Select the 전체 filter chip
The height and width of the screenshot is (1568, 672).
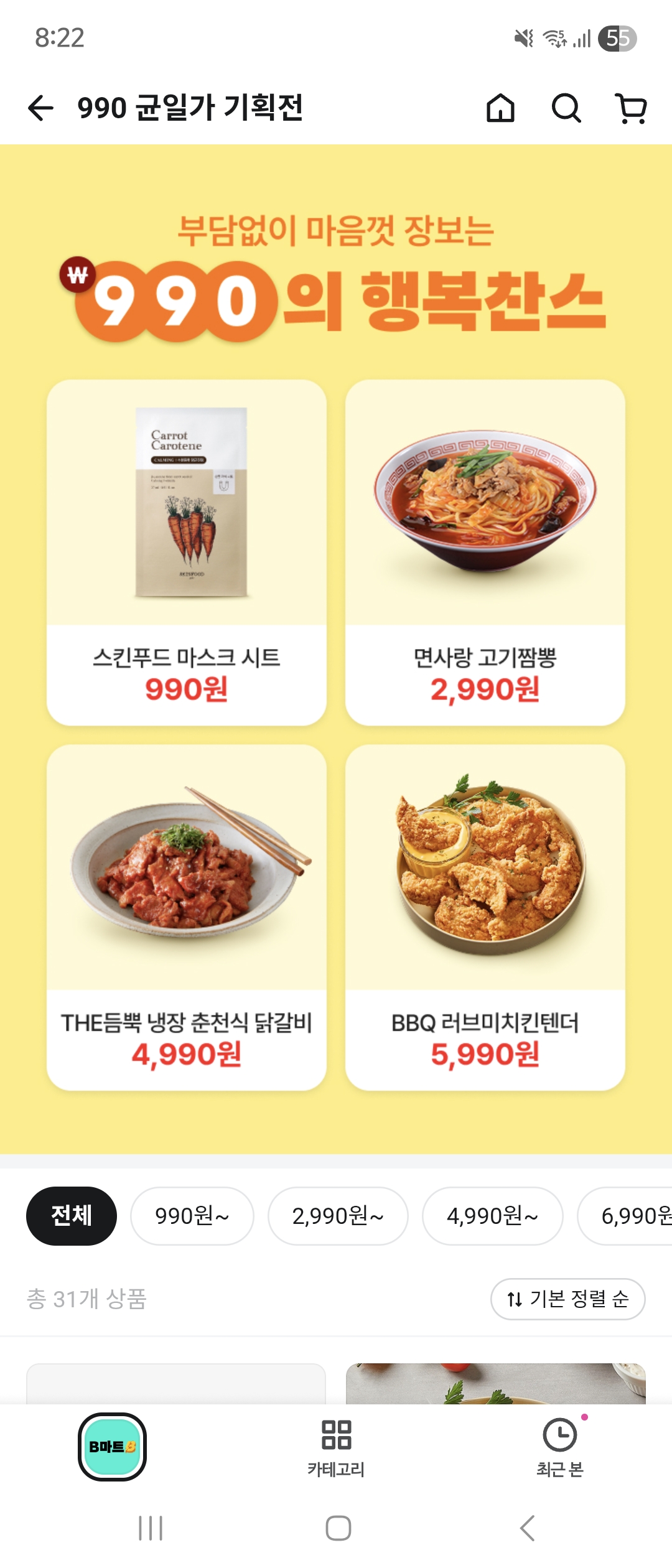[71, 1215]
